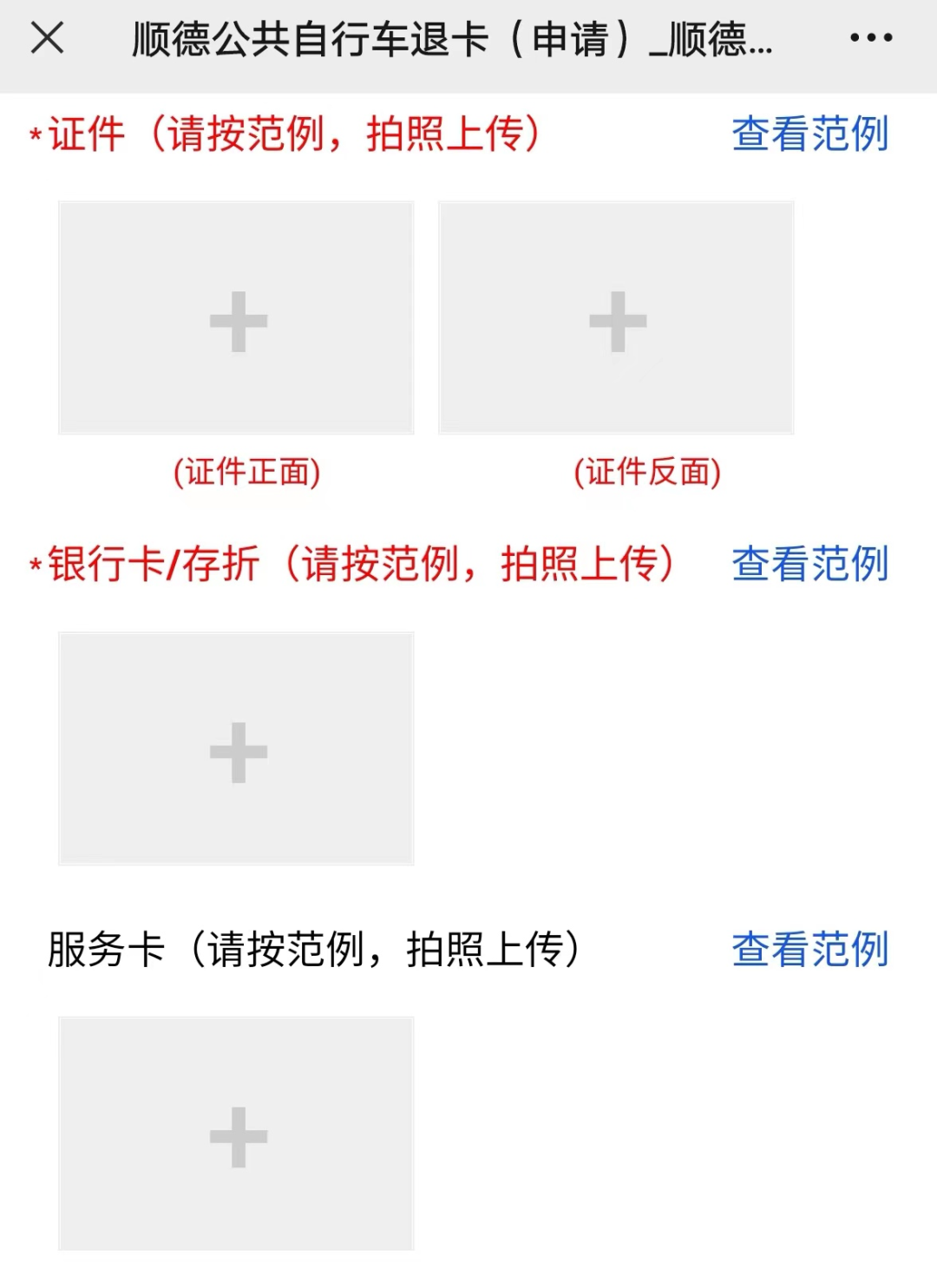Tap the (证件反面) caption label

pyautogui.click(x=649, y=473)
